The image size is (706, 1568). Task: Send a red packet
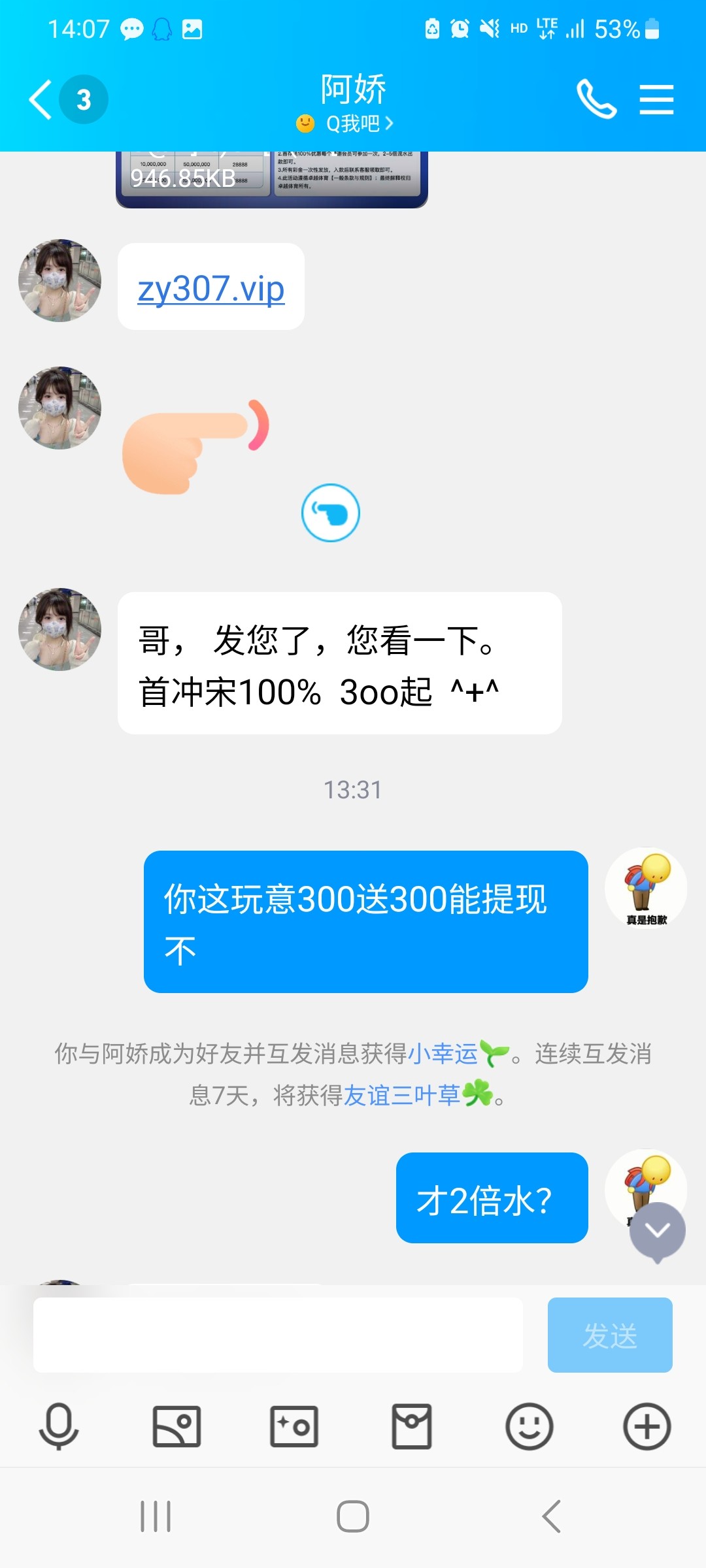click(412, 1426)
